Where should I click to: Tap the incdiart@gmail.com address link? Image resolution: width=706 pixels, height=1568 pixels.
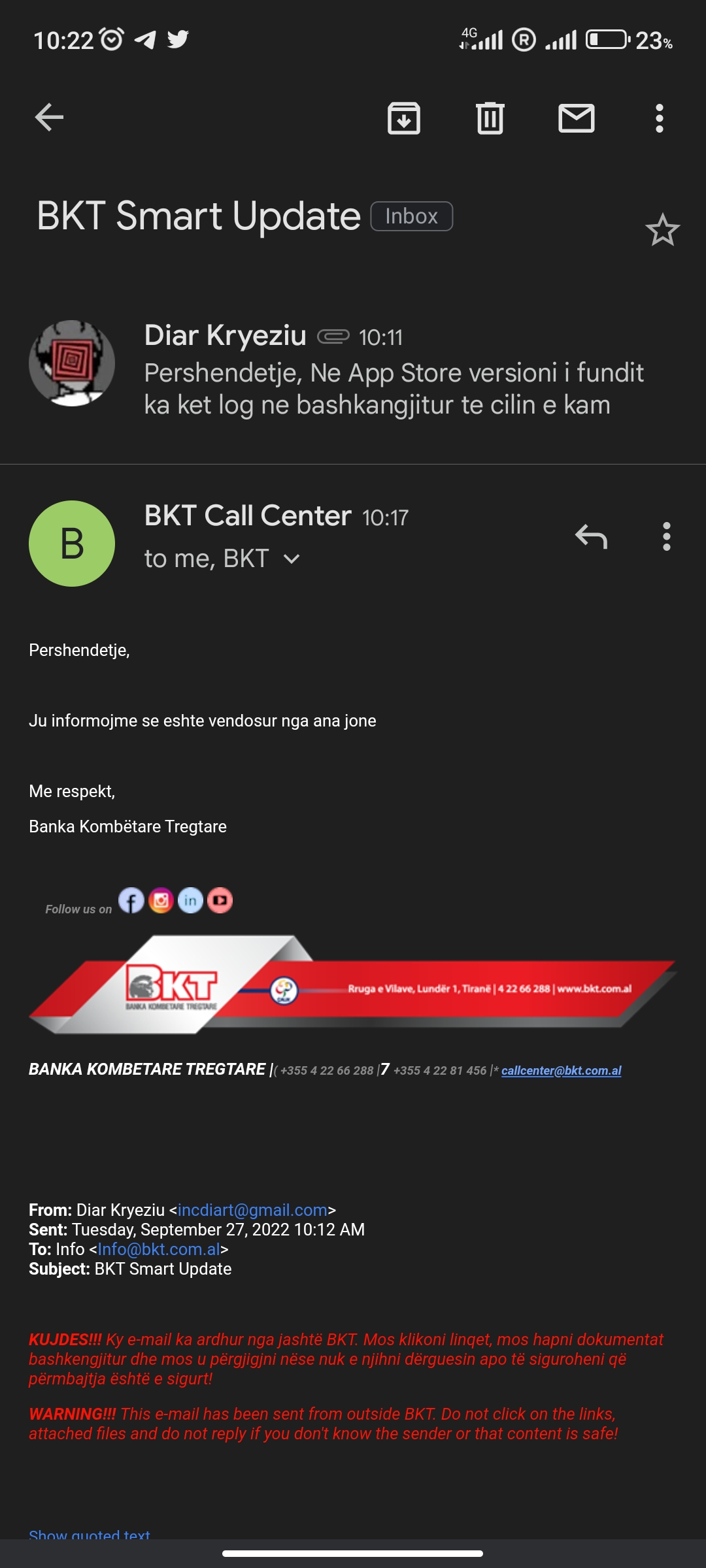click(252, 1210)
